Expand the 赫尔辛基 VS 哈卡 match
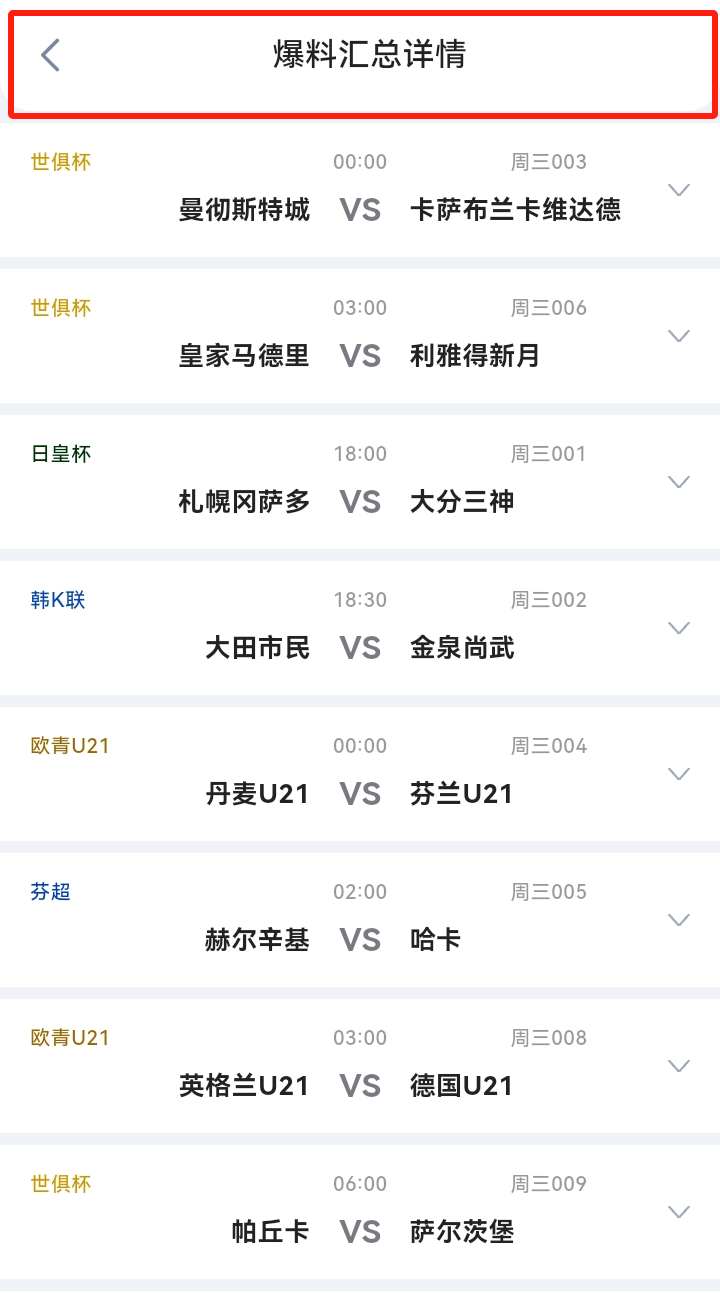 679,920
